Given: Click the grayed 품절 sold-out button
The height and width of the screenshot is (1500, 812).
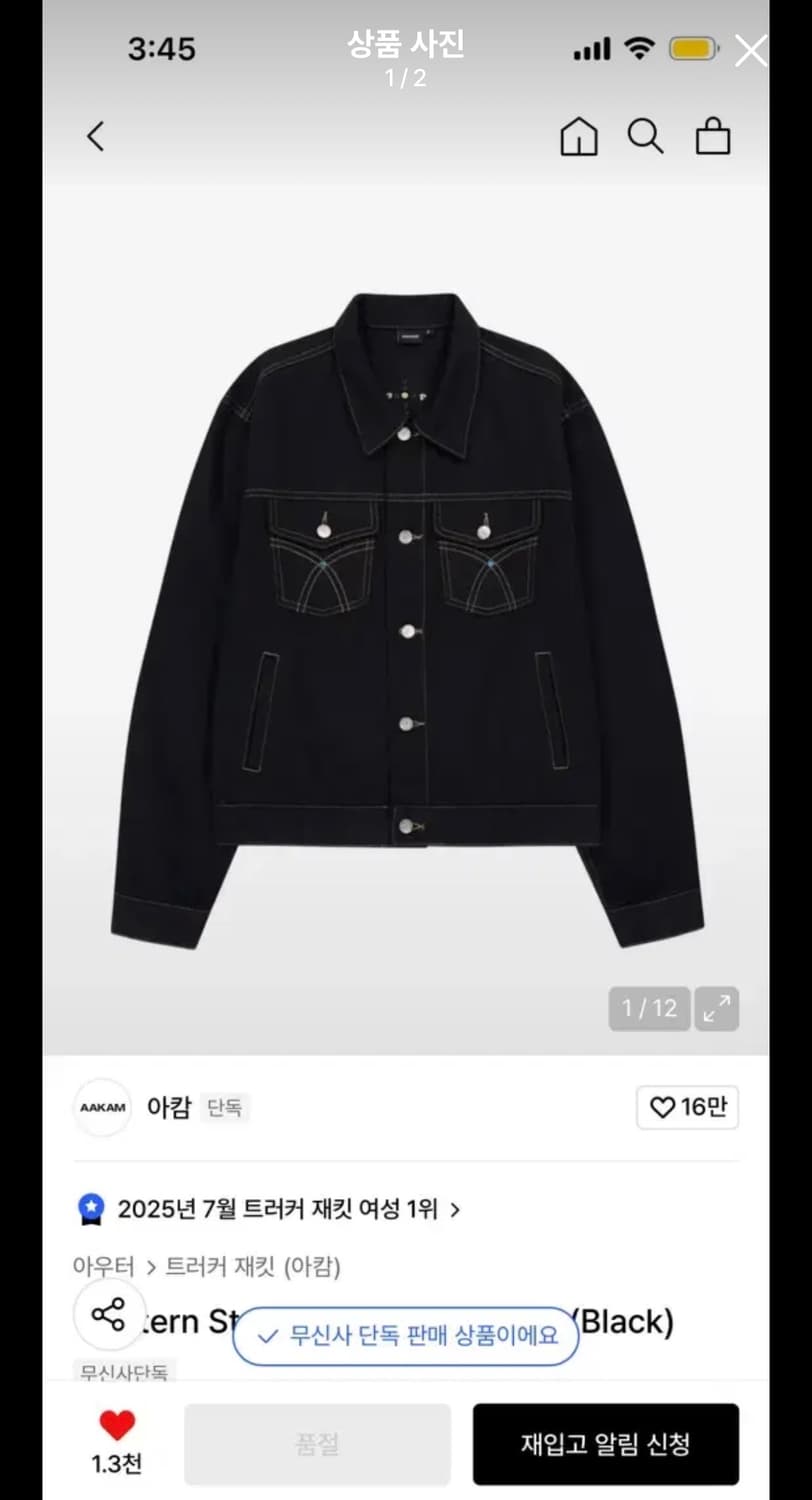Looking at the screenshot, I should tap(318, 1442).
